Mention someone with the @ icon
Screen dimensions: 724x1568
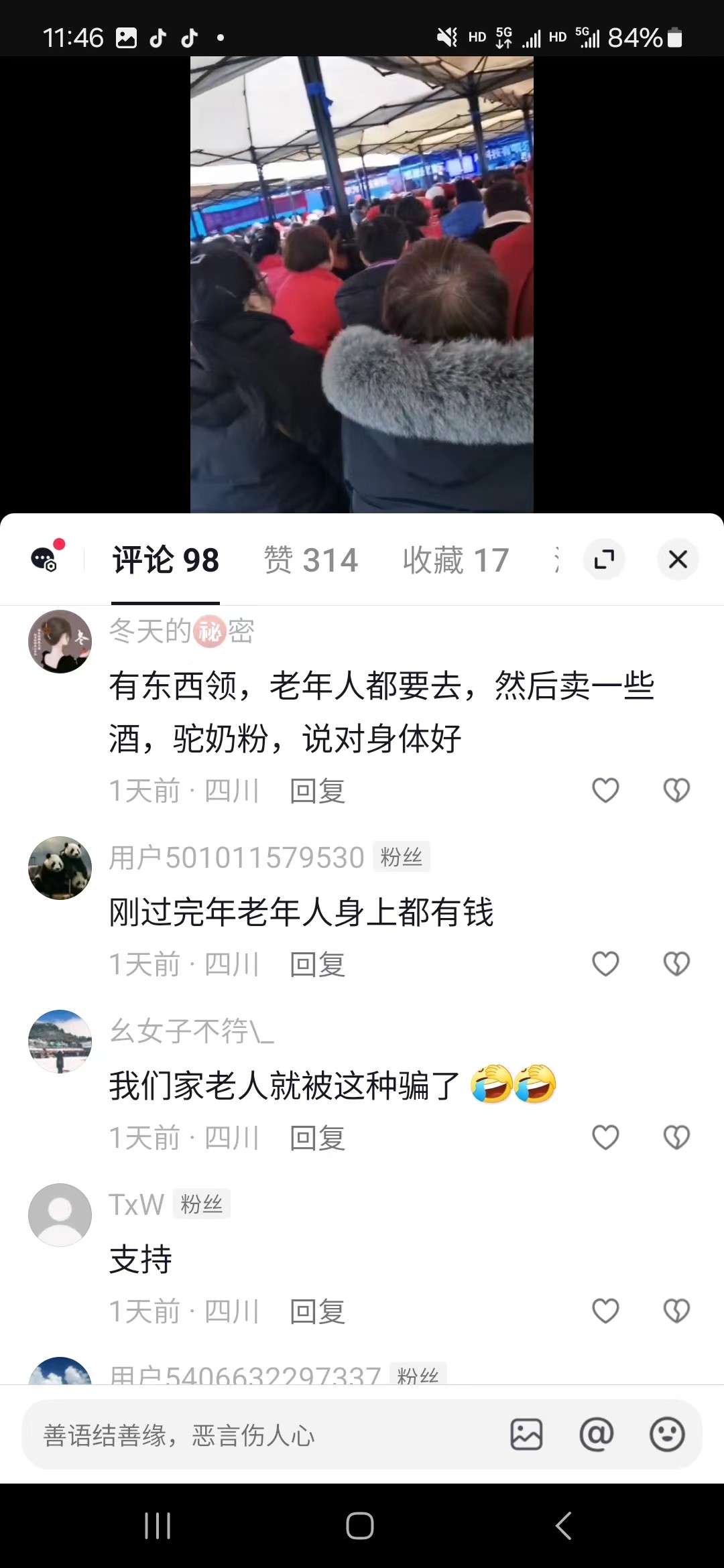[596, 1435]
